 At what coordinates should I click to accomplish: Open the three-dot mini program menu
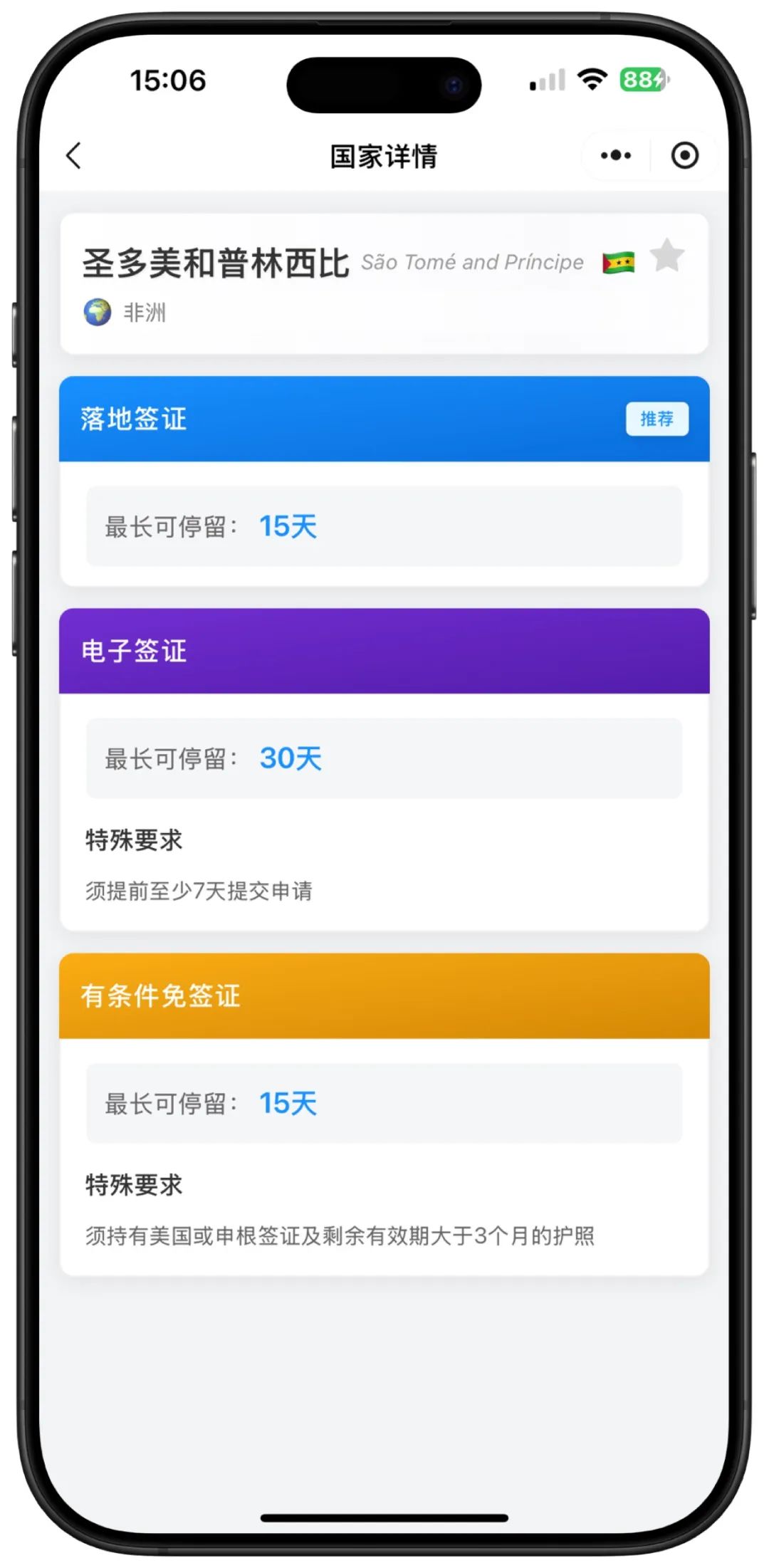point(616,155)
